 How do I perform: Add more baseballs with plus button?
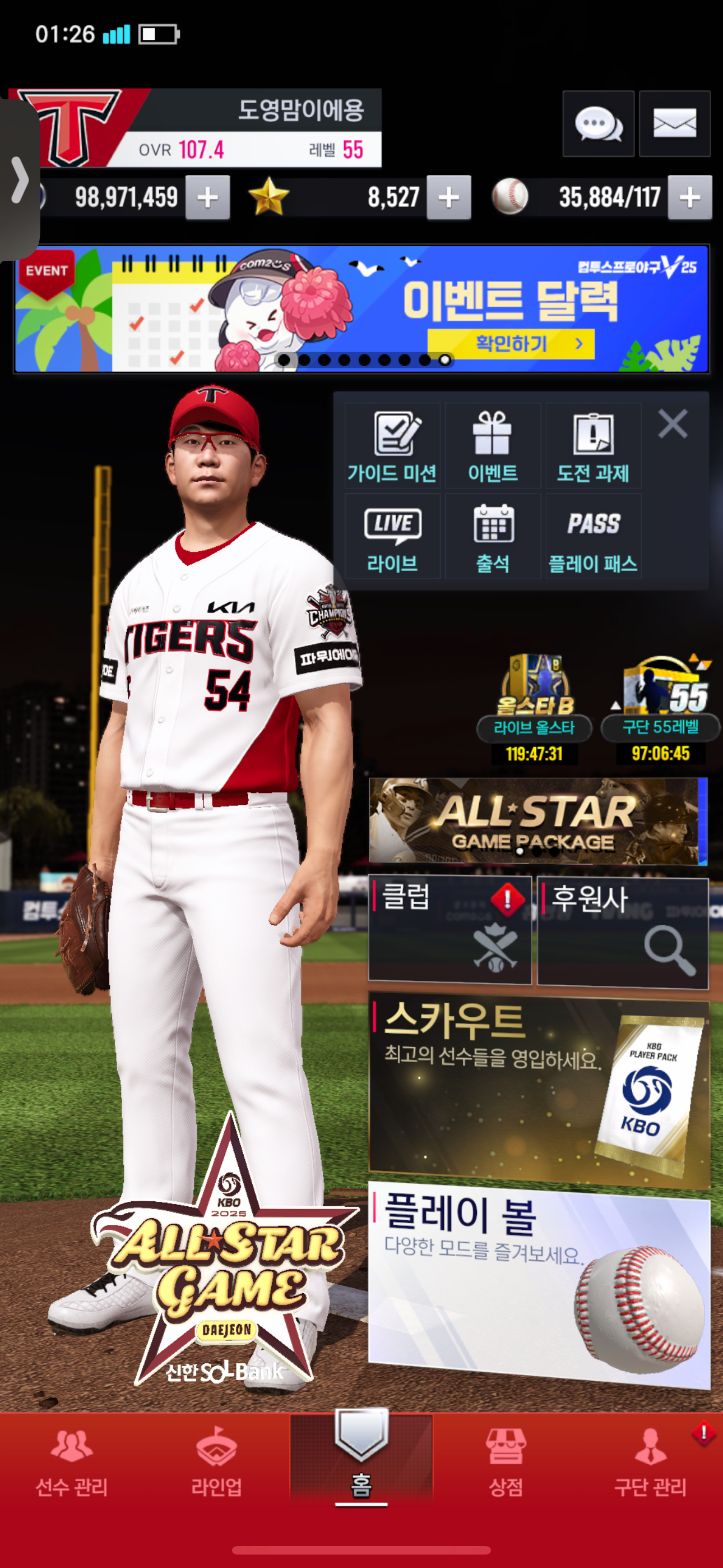click(x=689, y=197)
